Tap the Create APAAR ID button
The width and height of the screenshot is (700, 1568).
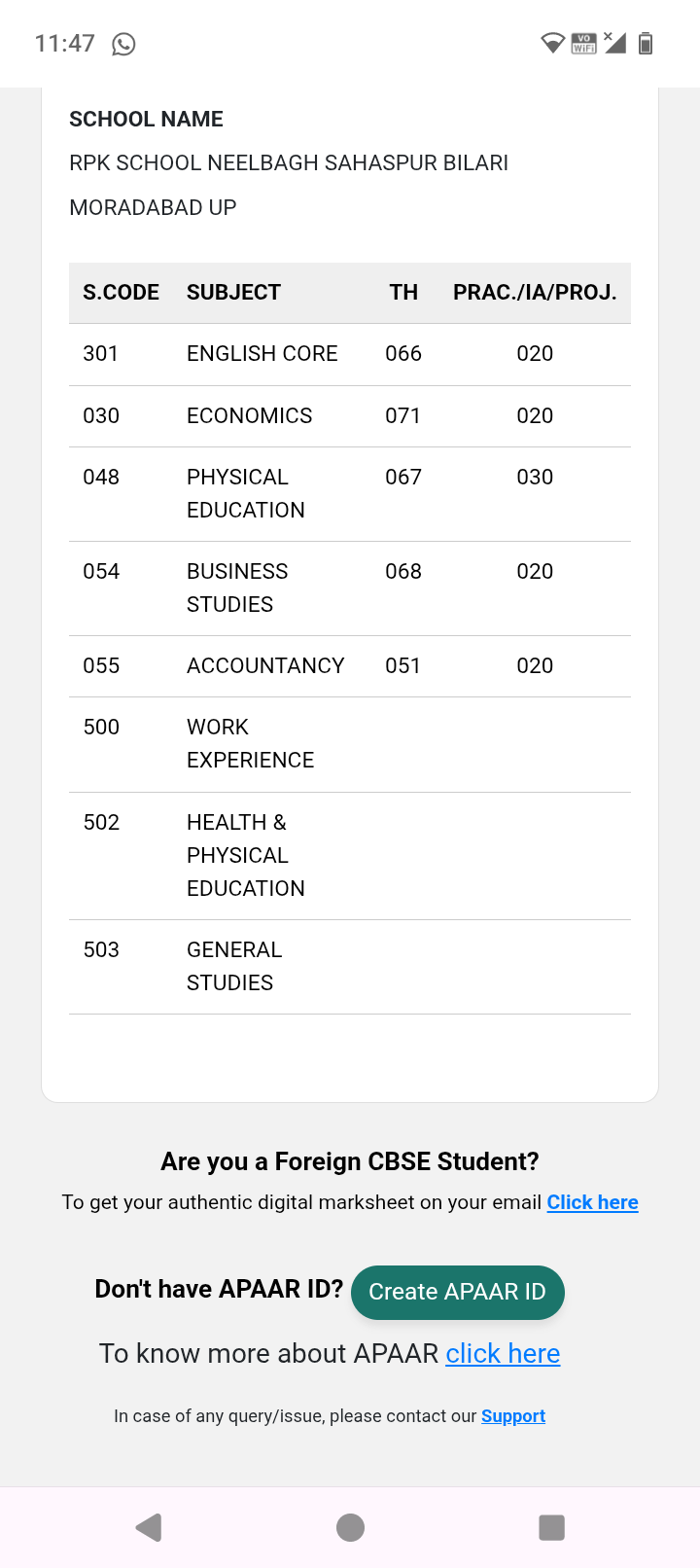pyautogui.click(x=457, y=1292)
